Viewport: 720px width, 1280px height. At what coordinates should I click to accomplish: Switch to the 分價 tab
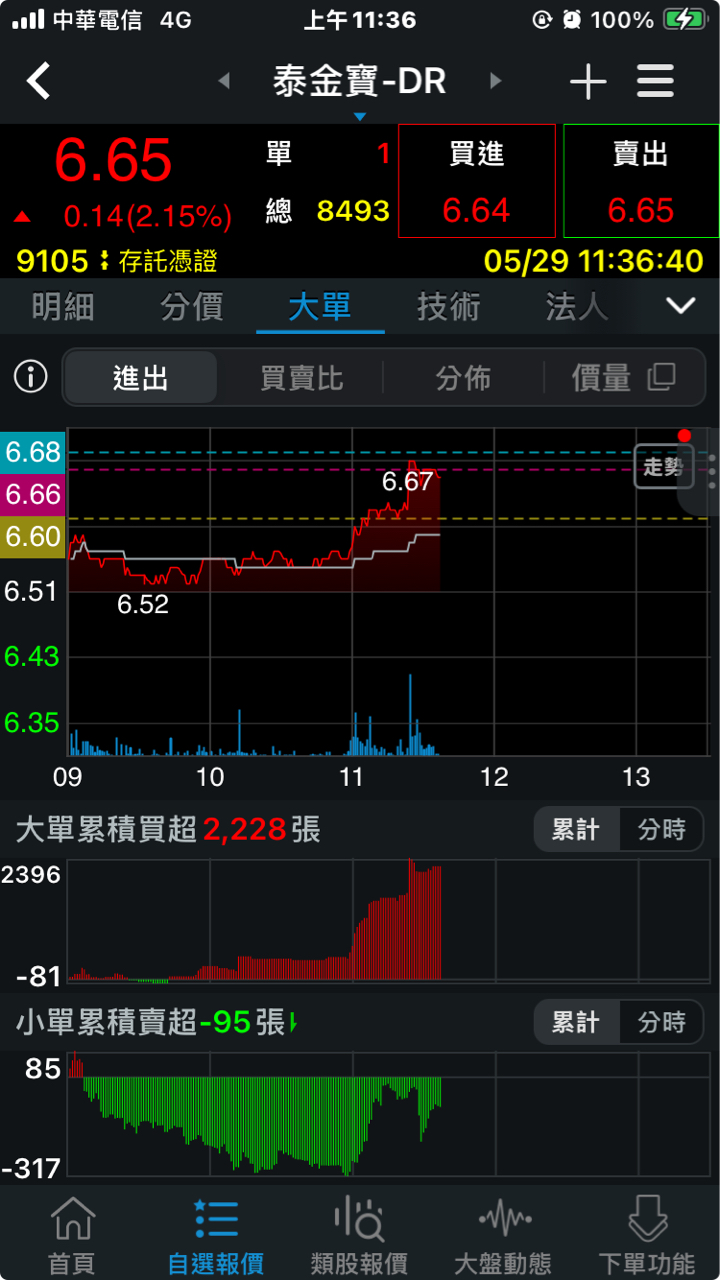pos(191,307)
